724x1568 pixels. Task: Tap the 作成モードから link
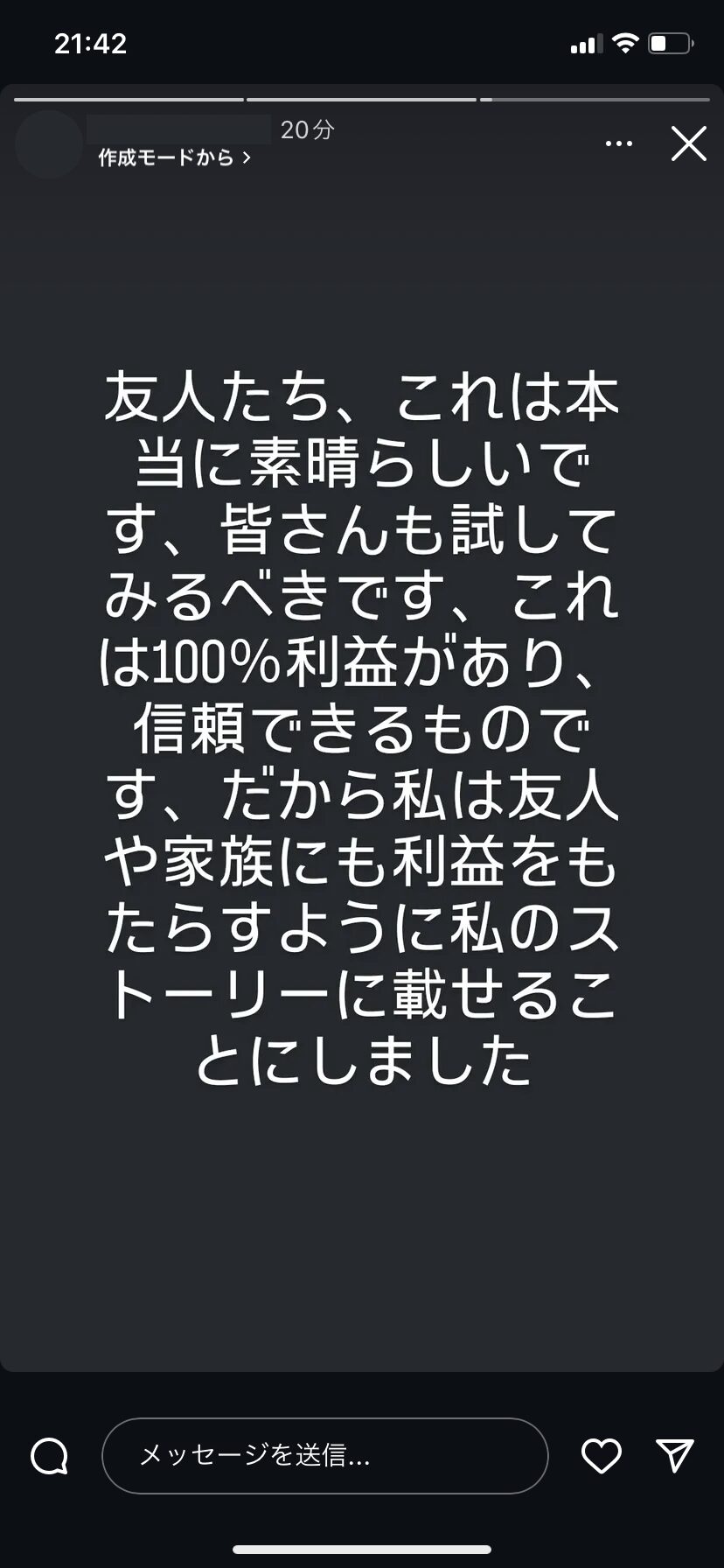click(x=174, y=157)
